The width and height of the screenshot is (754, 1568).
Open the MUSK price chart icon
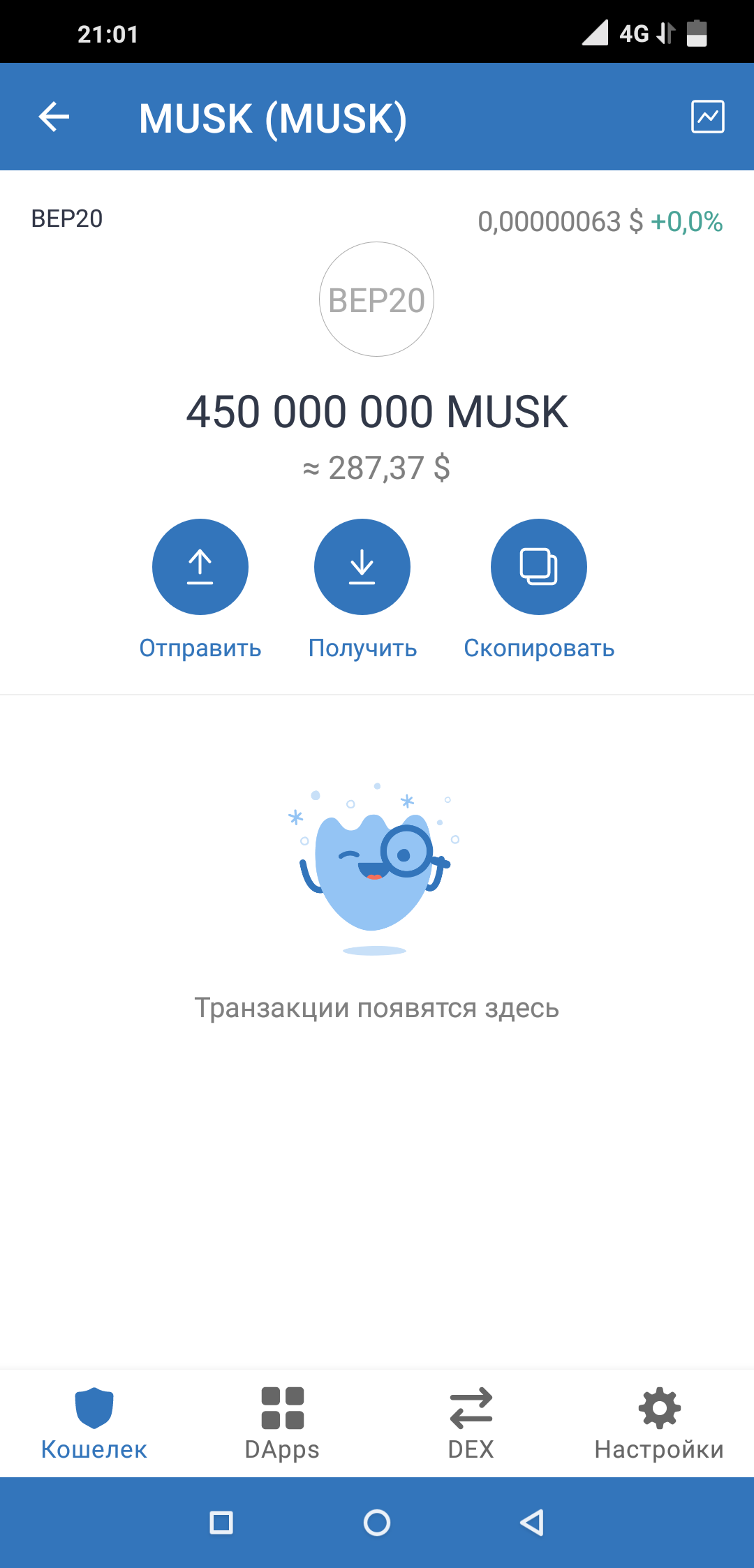[x=707, y=117]
